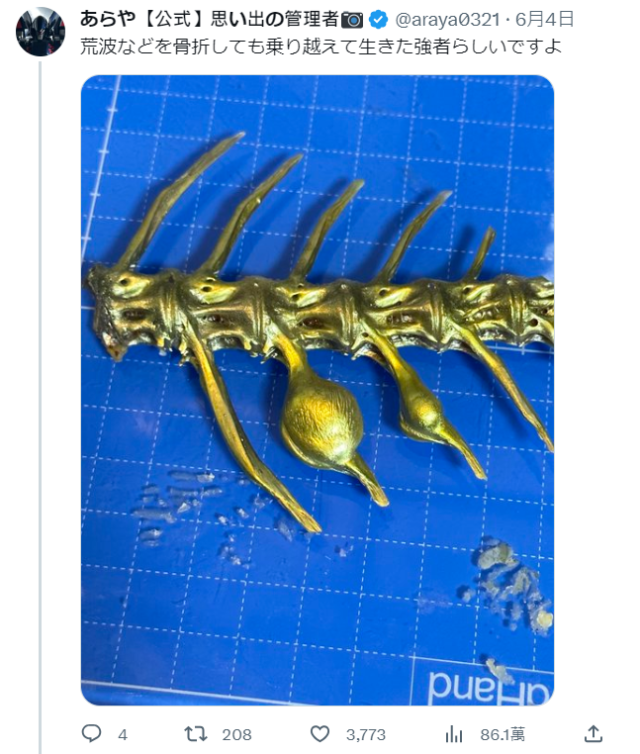Share あらや's tweet

click(x=593, y=734)
